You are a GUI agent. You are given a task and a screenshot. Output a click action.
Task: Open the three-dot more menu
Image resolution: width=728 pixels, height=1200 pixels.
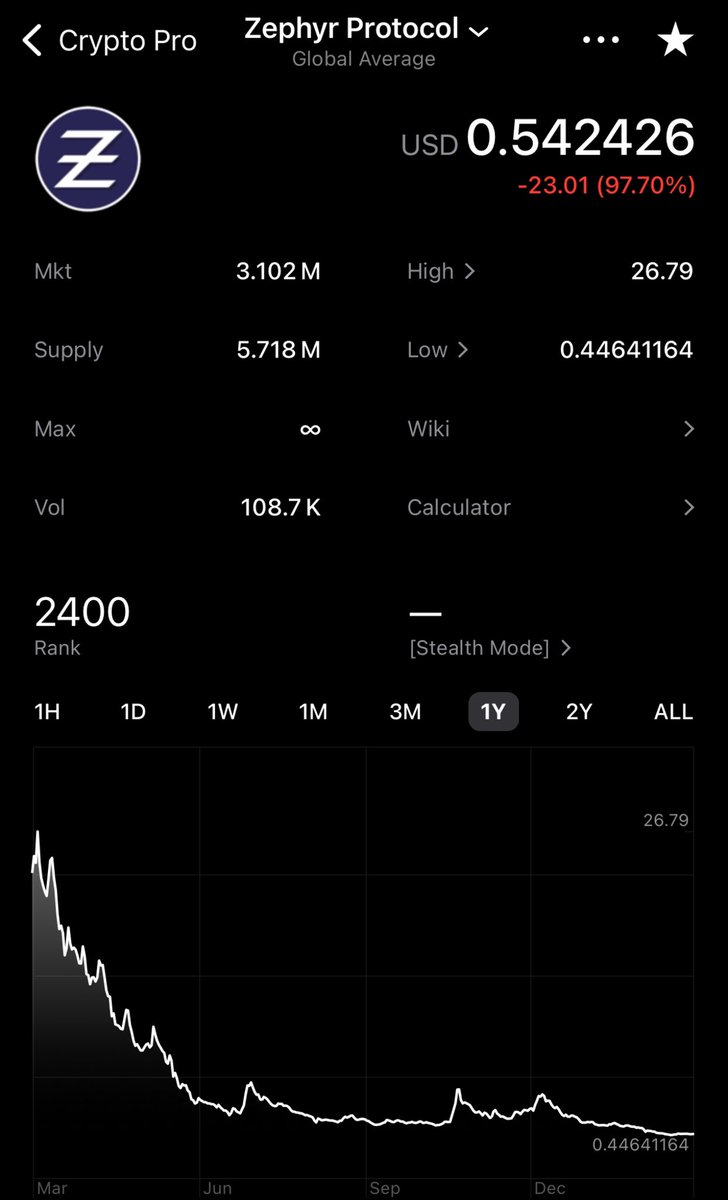(600, 41)
